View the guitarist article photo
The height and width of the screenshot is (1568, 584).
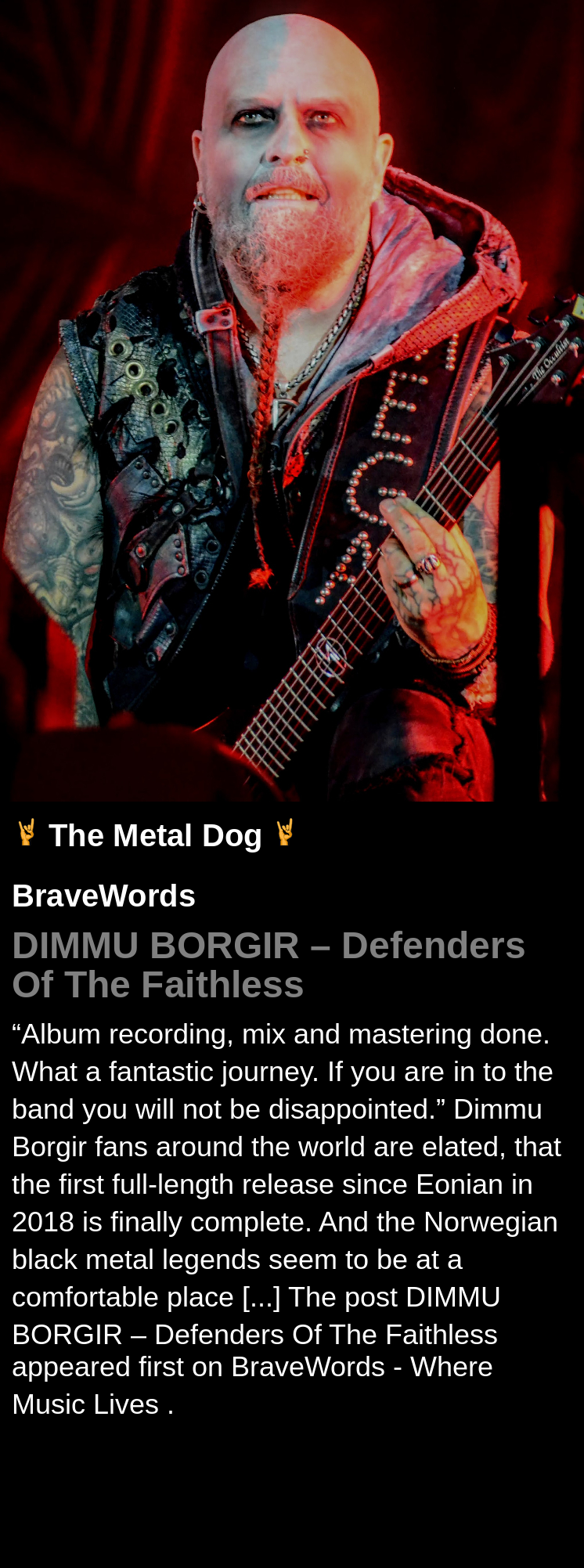tap(292, 401)
